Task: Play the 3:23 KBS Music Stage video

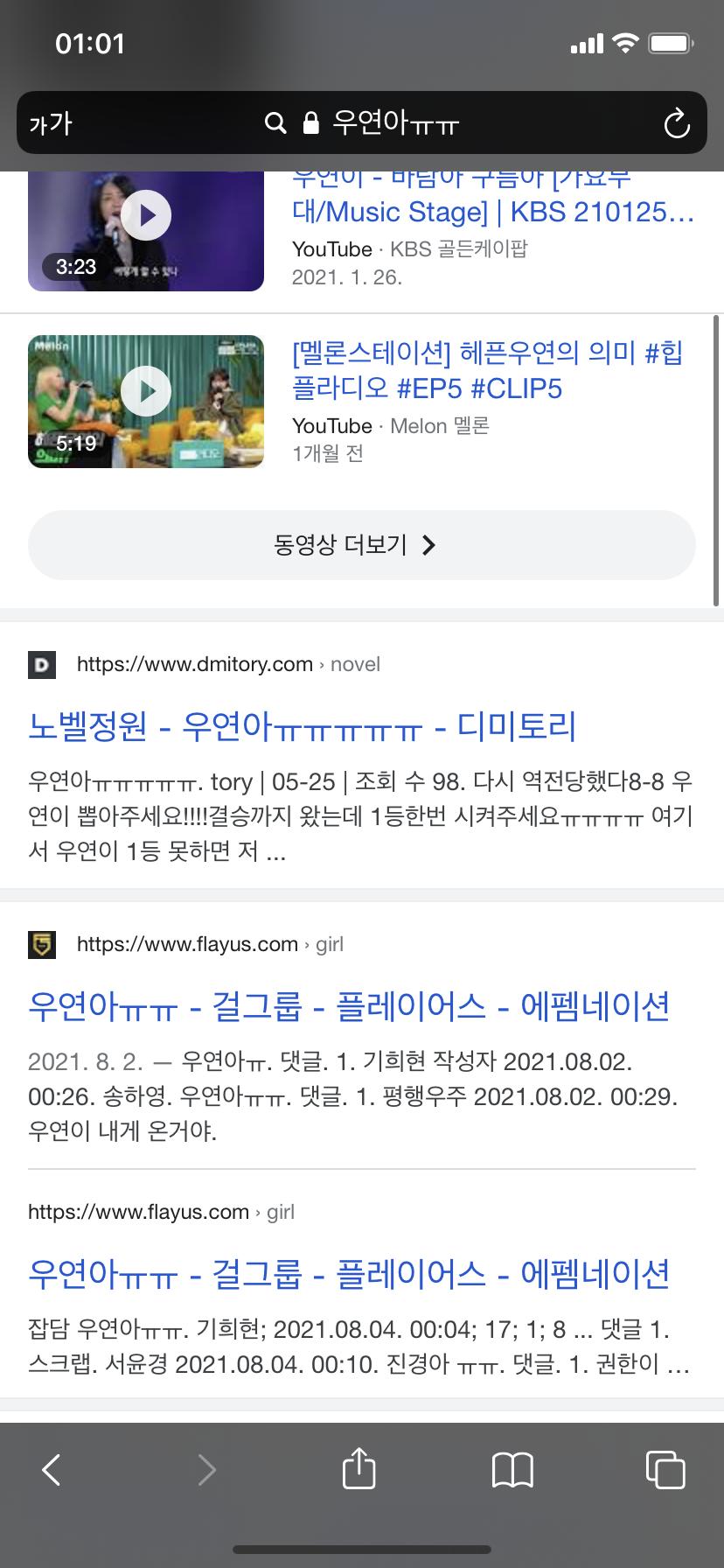Action: tap(146, 229)
